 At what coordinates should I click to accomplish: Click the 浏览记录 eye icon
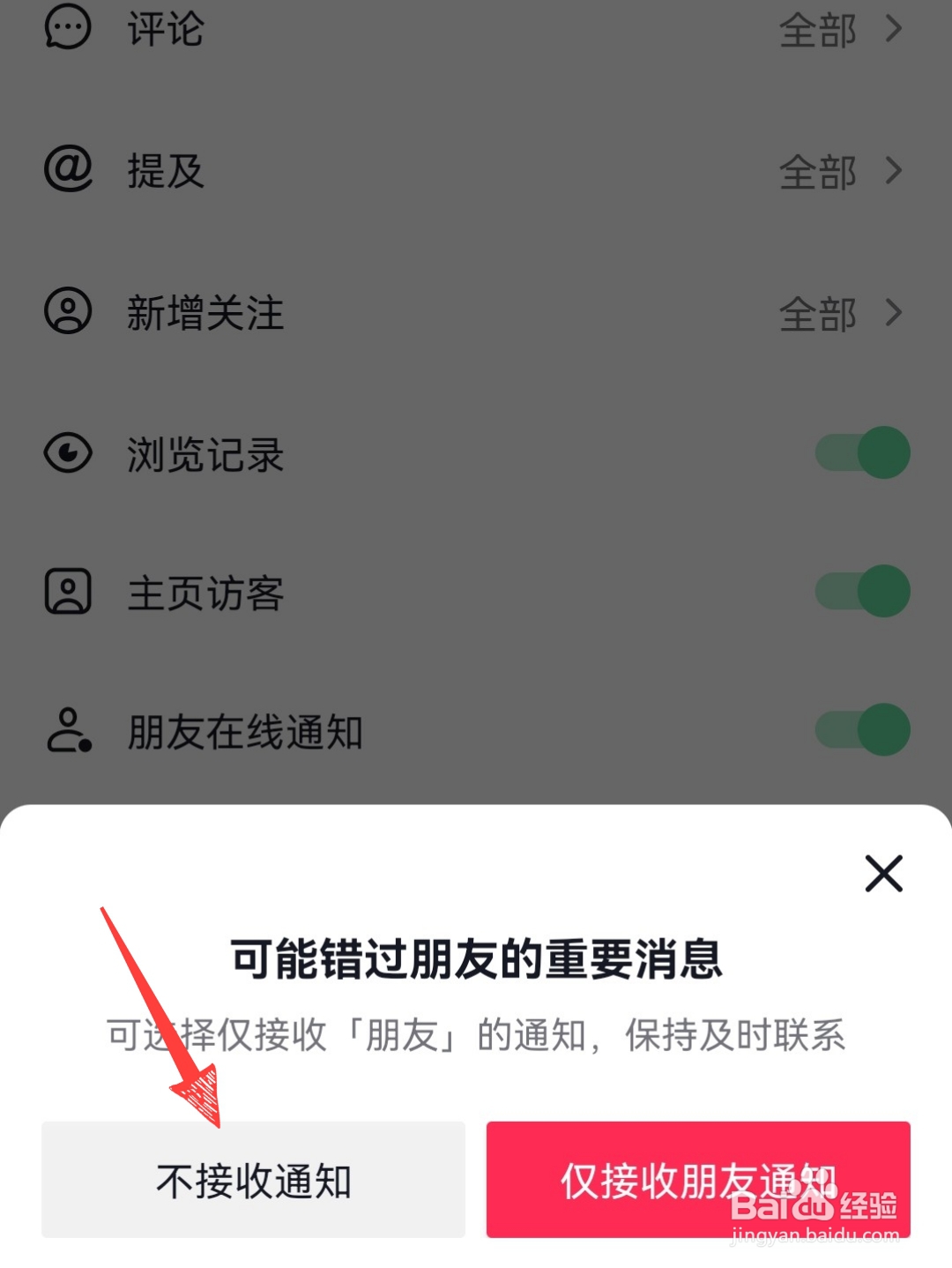[67, 452]
